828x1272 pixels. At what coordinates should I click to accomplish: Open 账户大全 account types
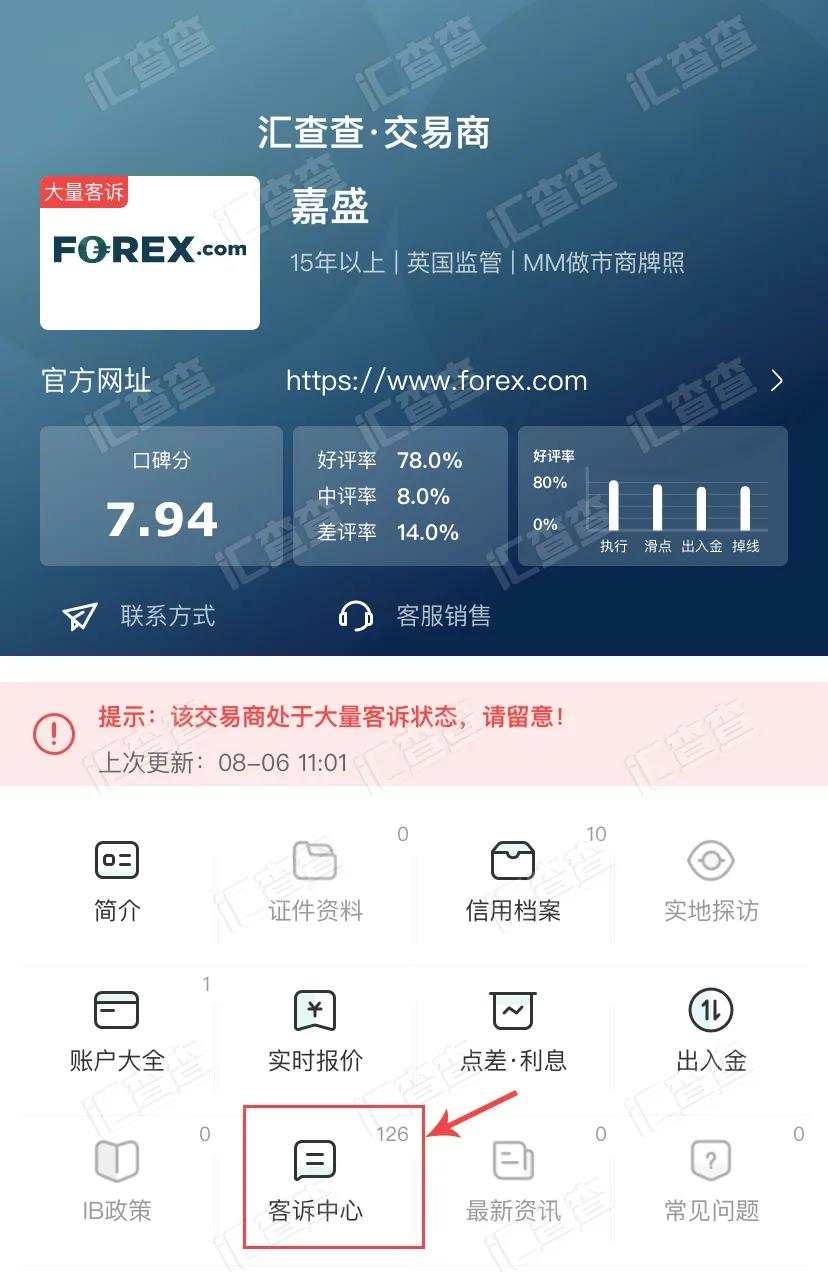[x=117, y=1031]
